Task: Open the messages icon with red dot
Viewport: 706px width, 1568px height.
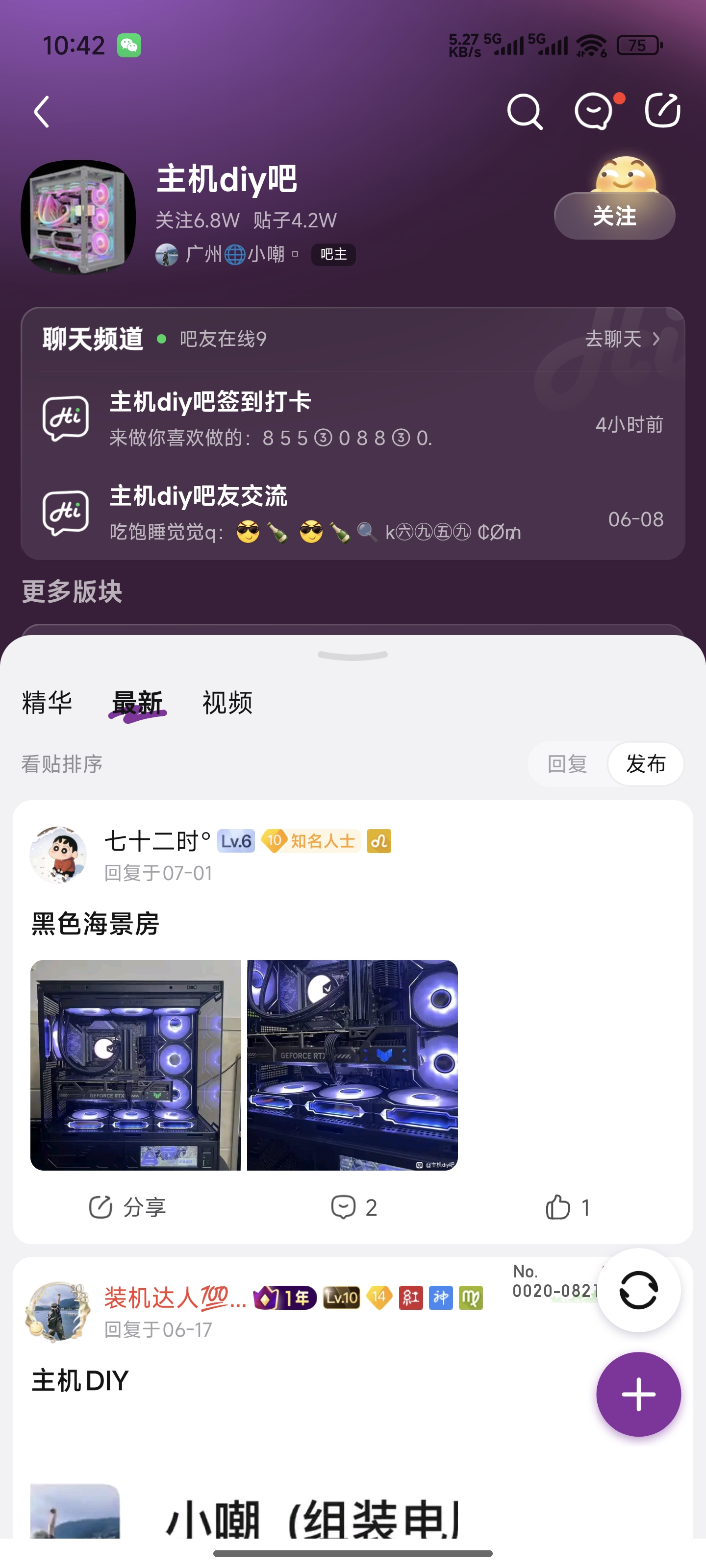Action: (594, 112)
